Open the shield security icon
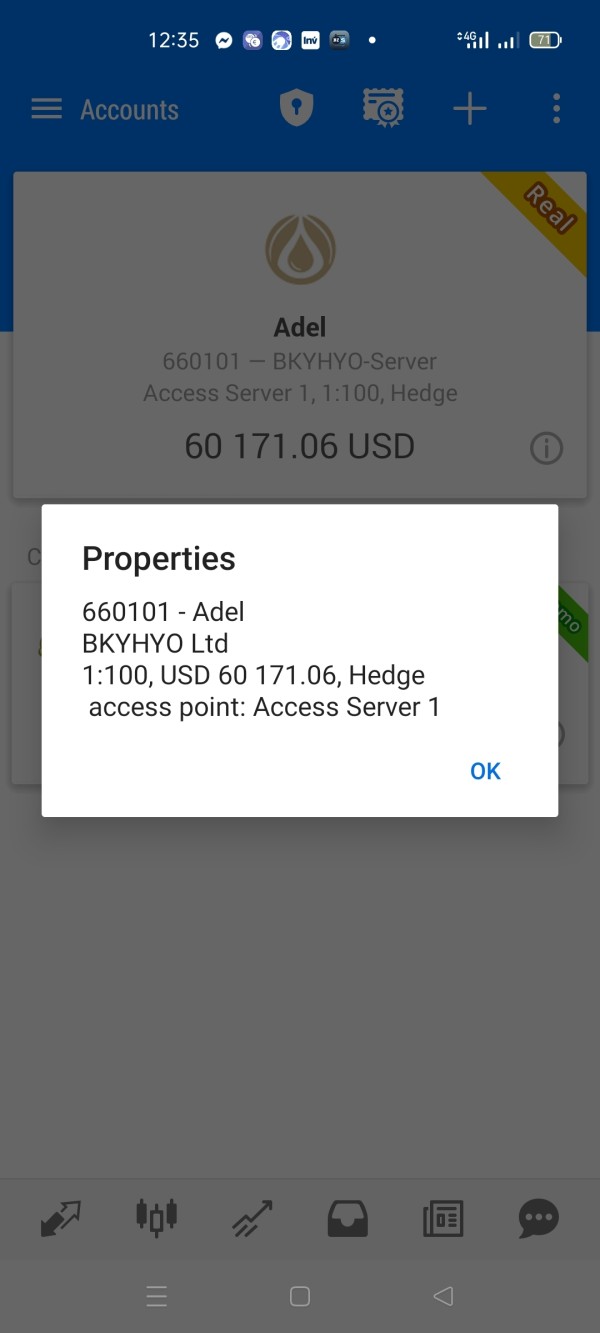The image size is (600, 1333). click(x=296, y=109)
